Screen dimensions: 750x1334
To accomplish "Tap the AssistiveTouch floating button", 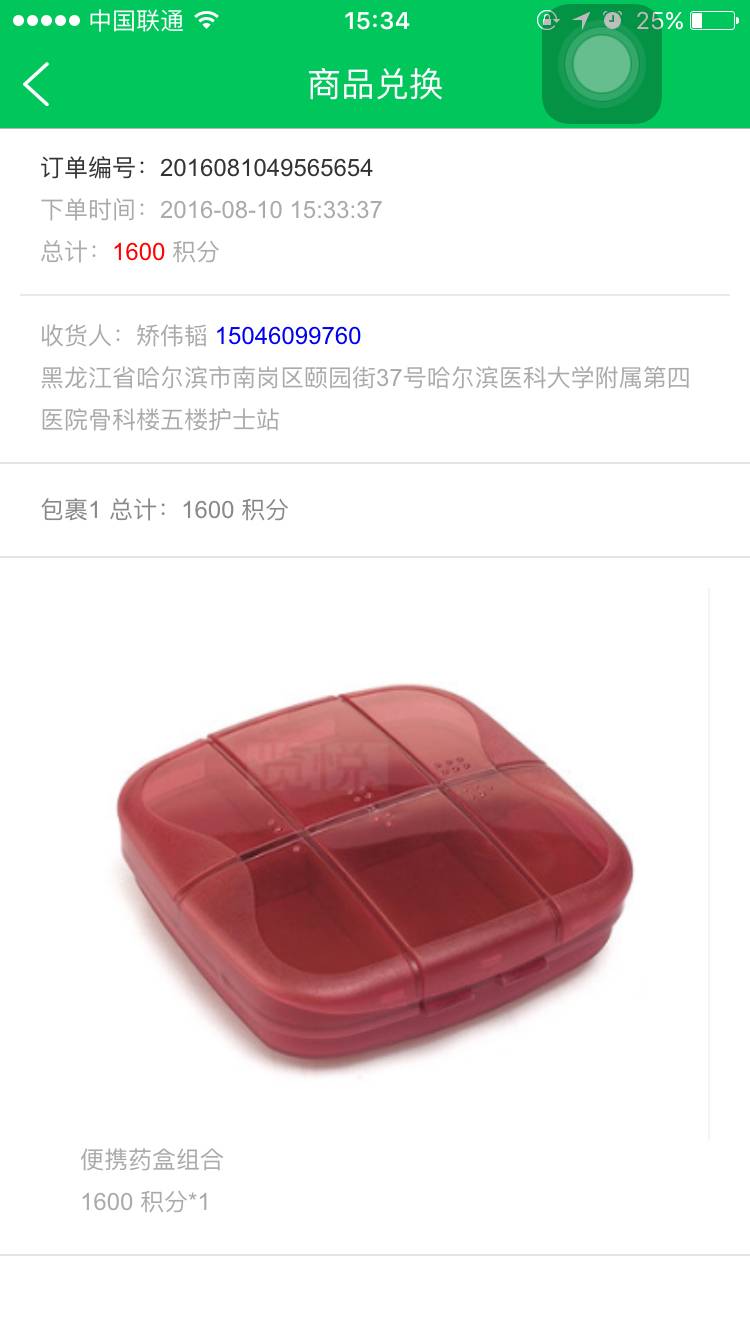I will (602, 64).
